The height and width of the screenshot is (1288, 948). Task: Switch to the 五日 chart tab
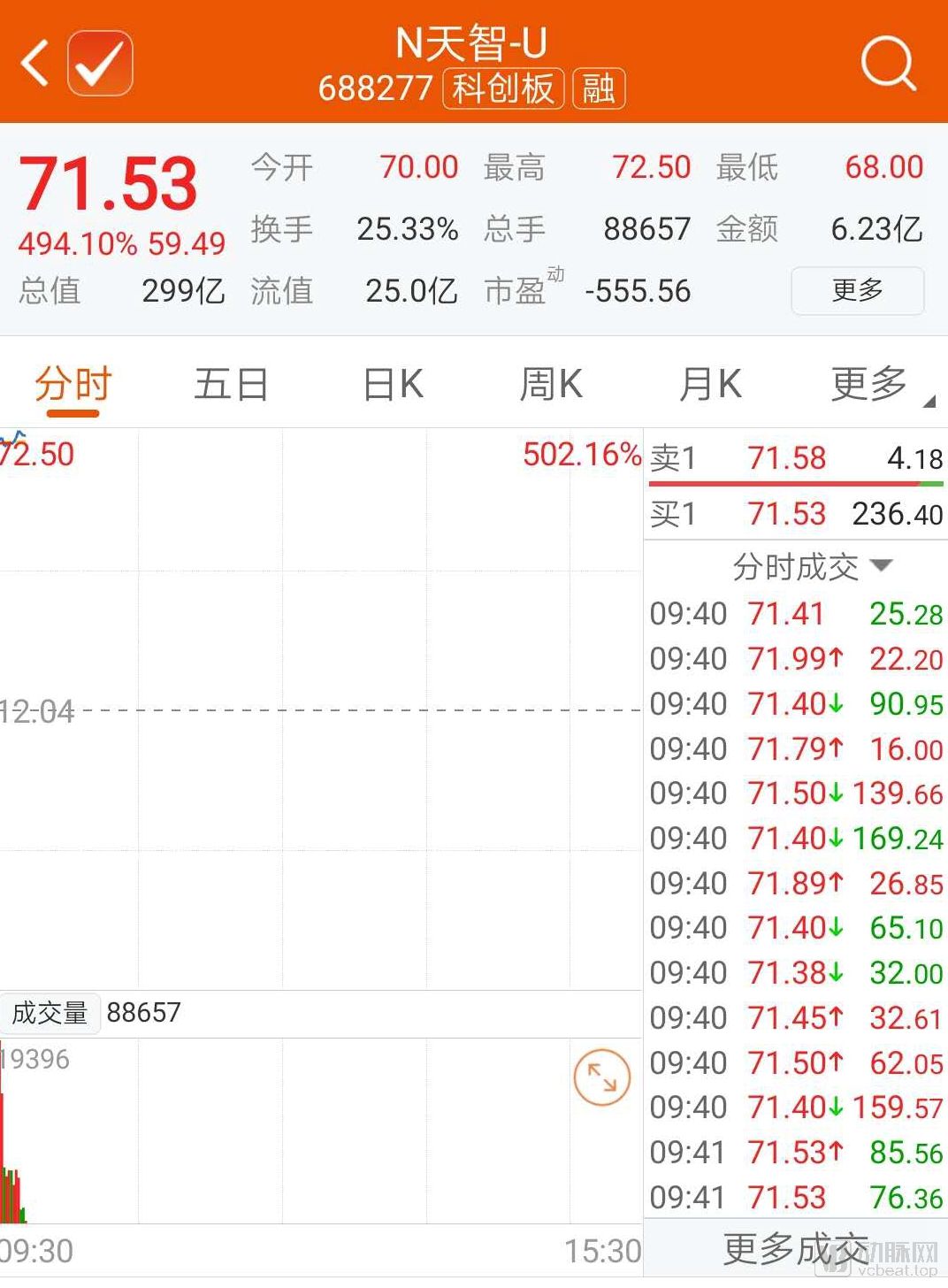click(x=231, y=385)
